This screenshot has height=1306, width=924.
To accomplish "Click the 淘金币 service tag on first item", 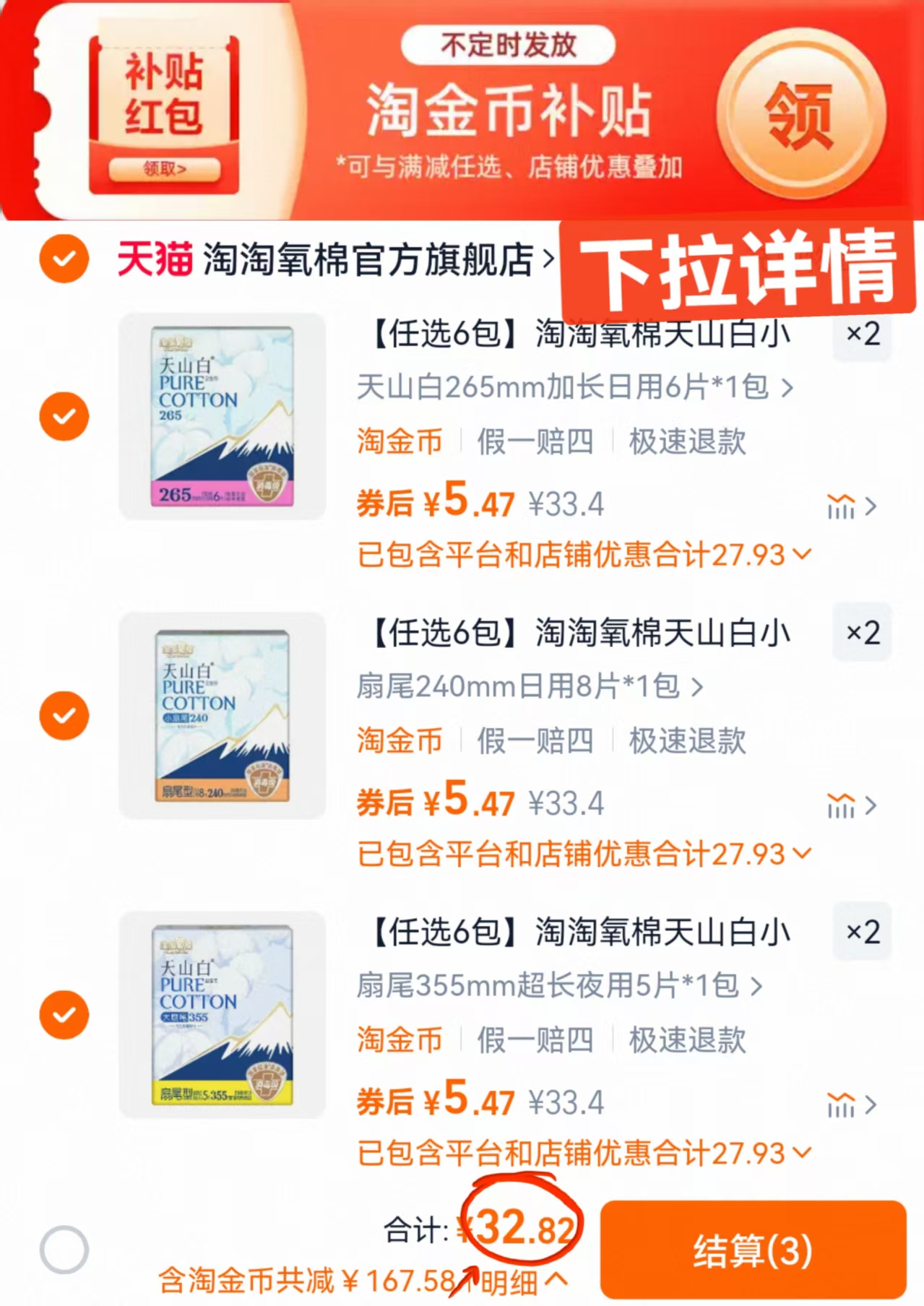I will (400, 442).
